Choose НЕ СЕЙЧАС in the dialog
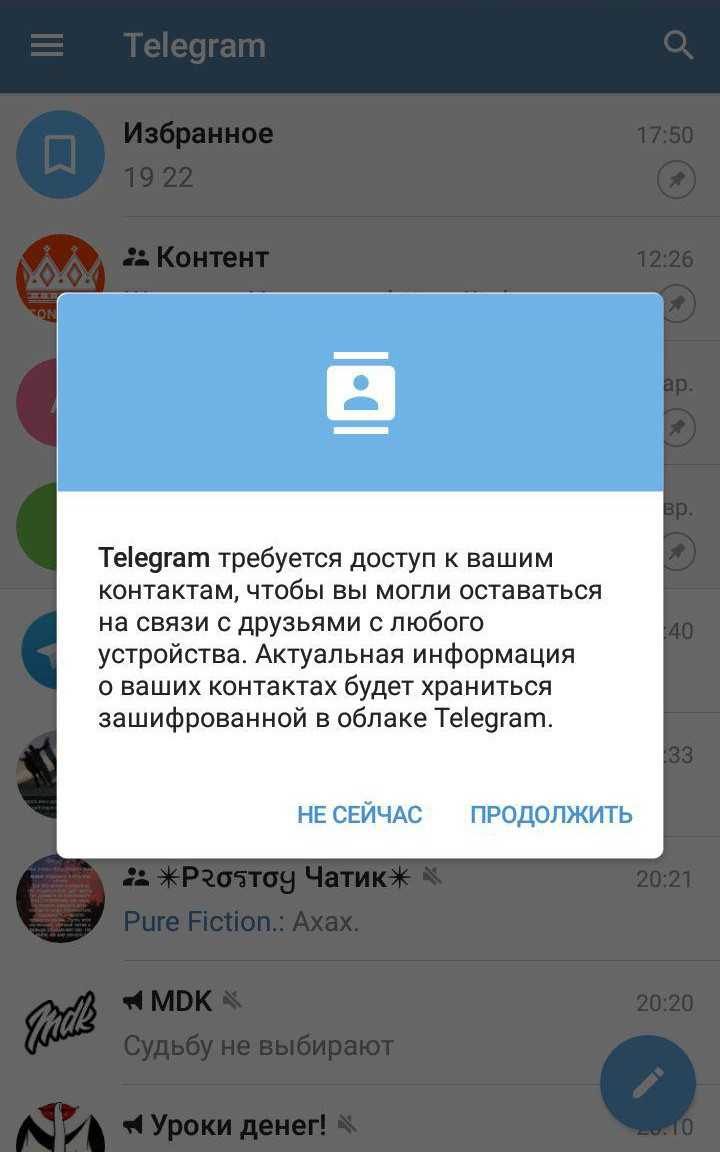This screenshot has width=720, height=1152. (x=359, y=815)
